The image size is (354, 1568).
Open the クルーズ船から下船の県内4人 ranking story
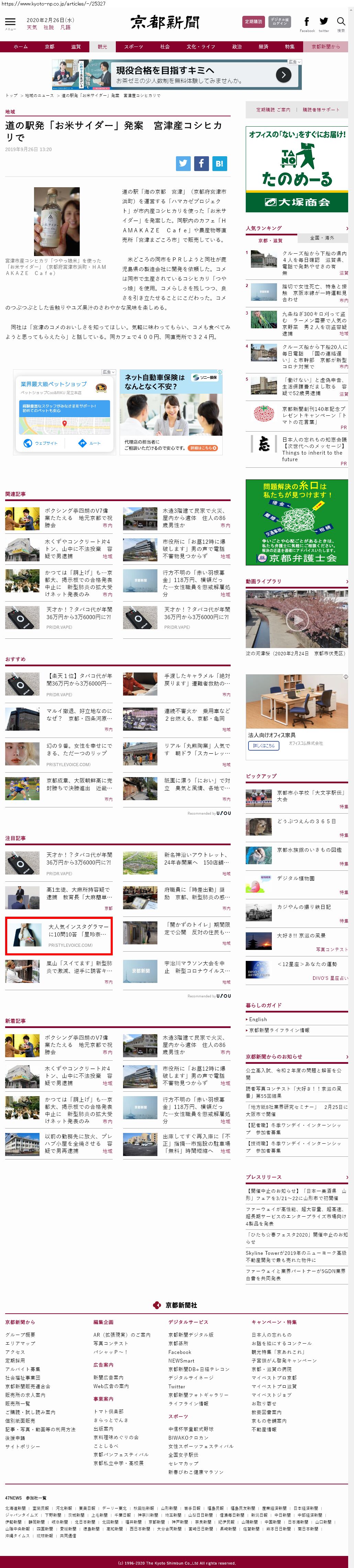(x=313, y=259)
